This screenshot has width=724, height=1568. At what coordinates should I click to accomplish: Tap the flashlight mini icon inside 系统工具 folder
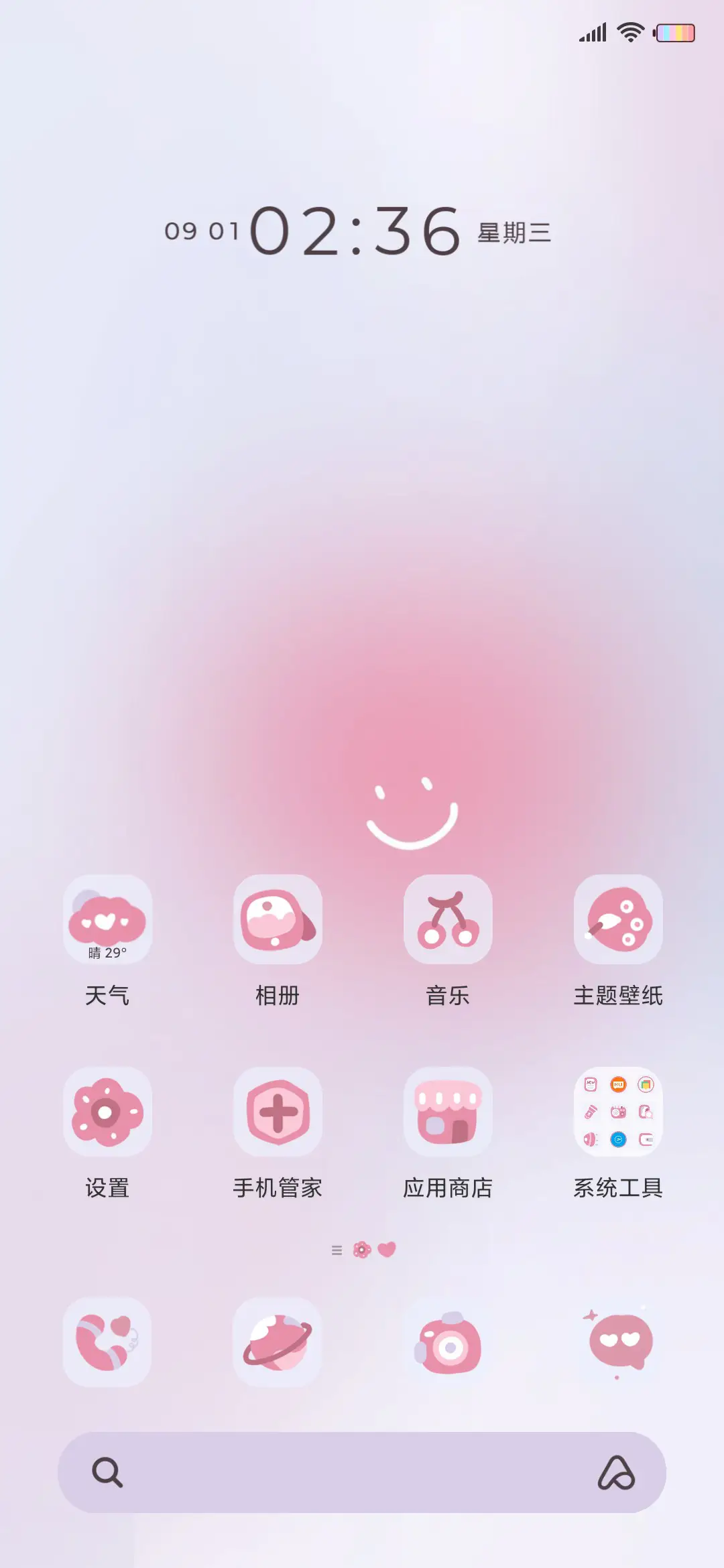click(591, 1112)
